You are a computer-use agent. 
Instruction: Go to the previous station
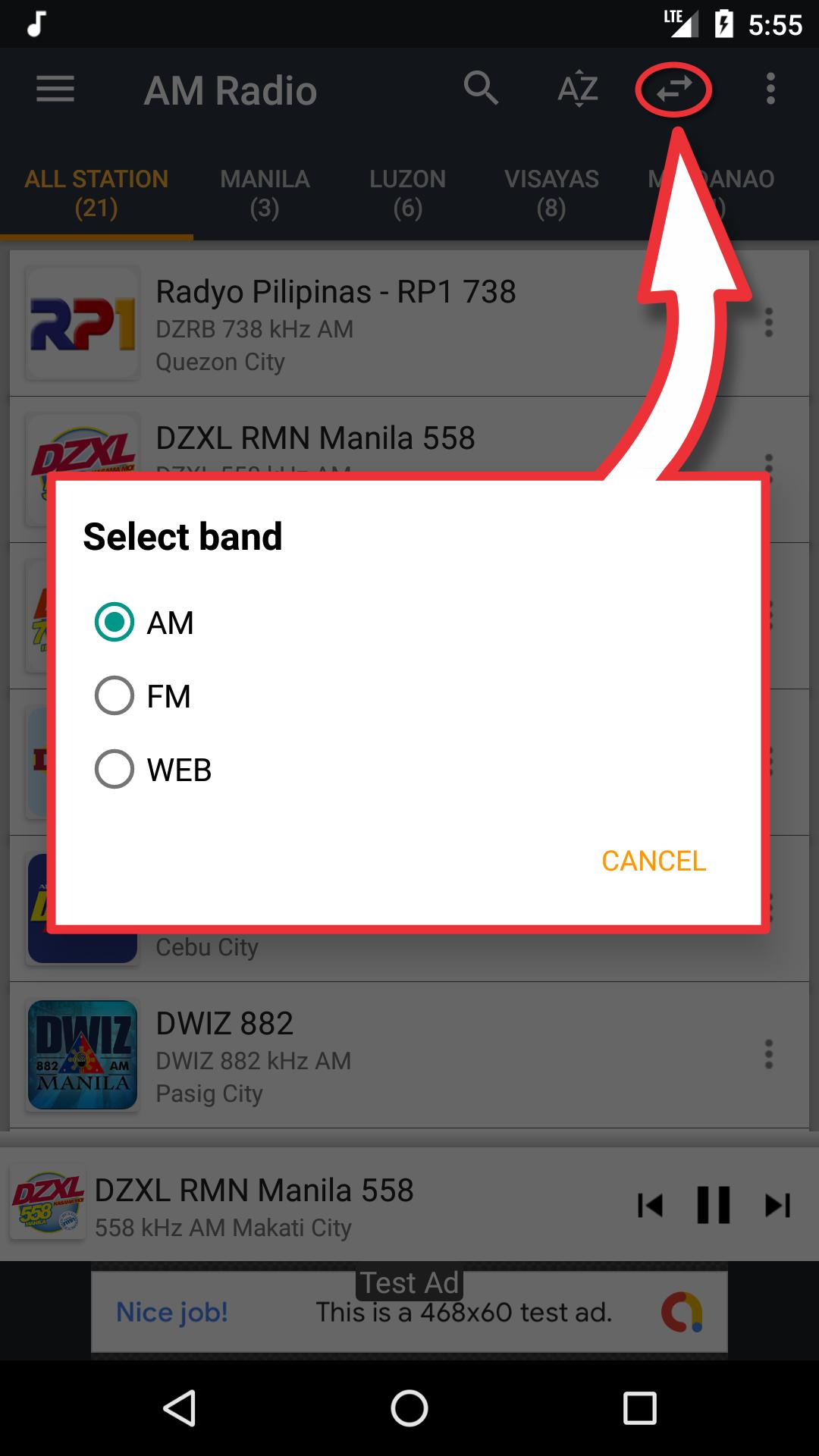tap(650, 1205)
